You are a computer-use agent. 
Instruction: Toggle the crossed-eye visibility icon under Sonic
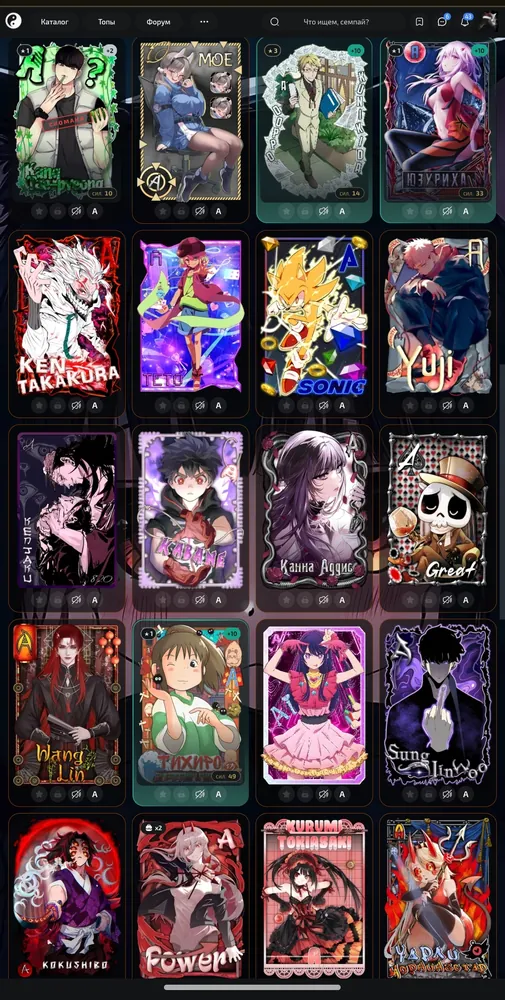(323, 406)
